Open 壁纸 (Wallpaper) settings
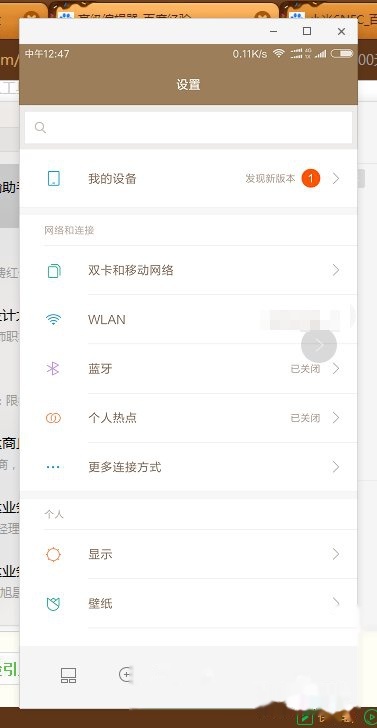The image size is (377, 728). coord(188,603)
